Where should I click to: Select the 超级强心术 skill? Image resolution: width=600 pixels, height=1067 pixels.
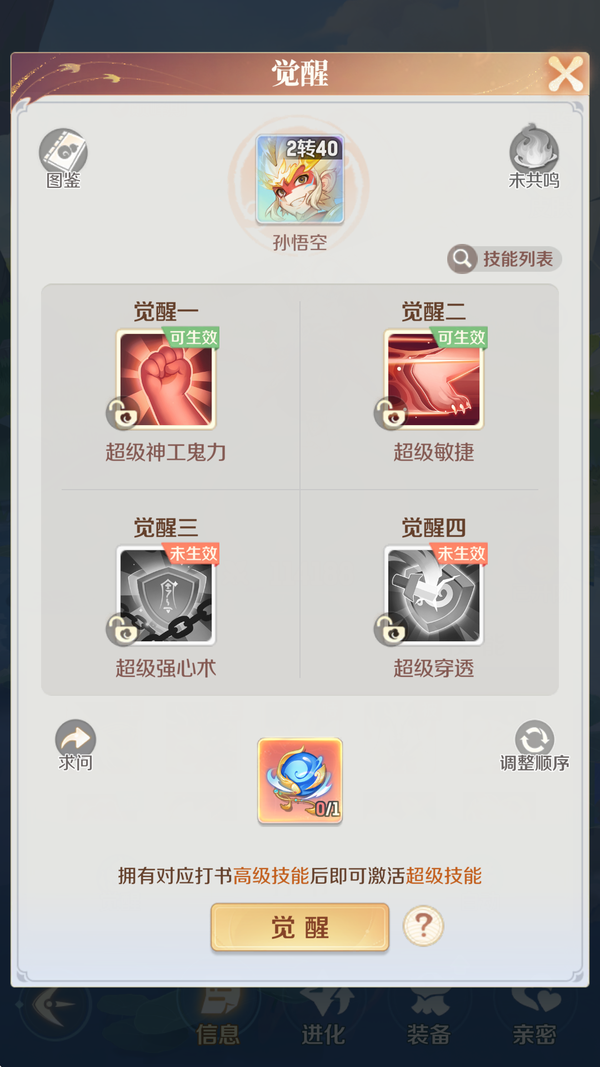(x=166, y=596)
